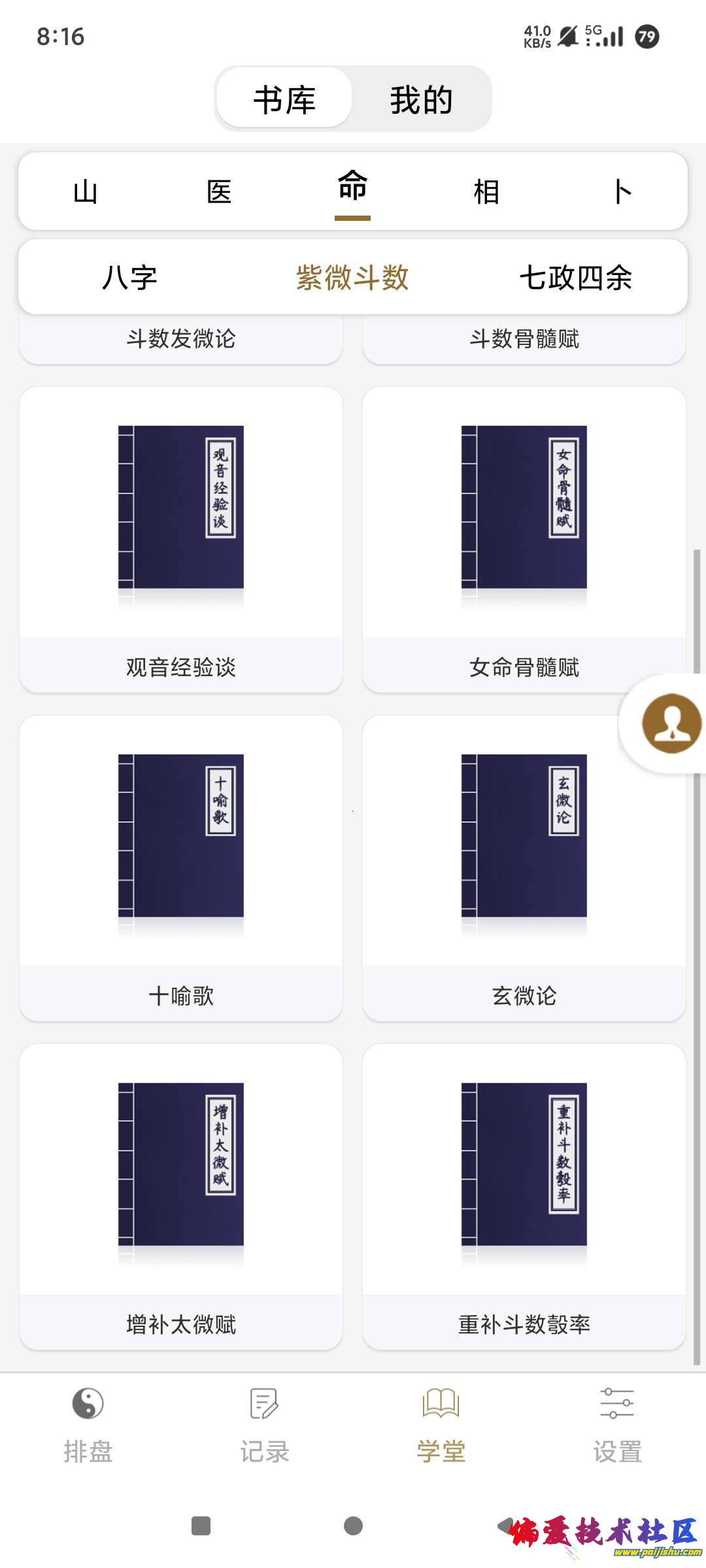Viewport: 706px width, 1568px height.
Task: Choose the 七政四余 subcategory
Action: (x=575, y=278)
